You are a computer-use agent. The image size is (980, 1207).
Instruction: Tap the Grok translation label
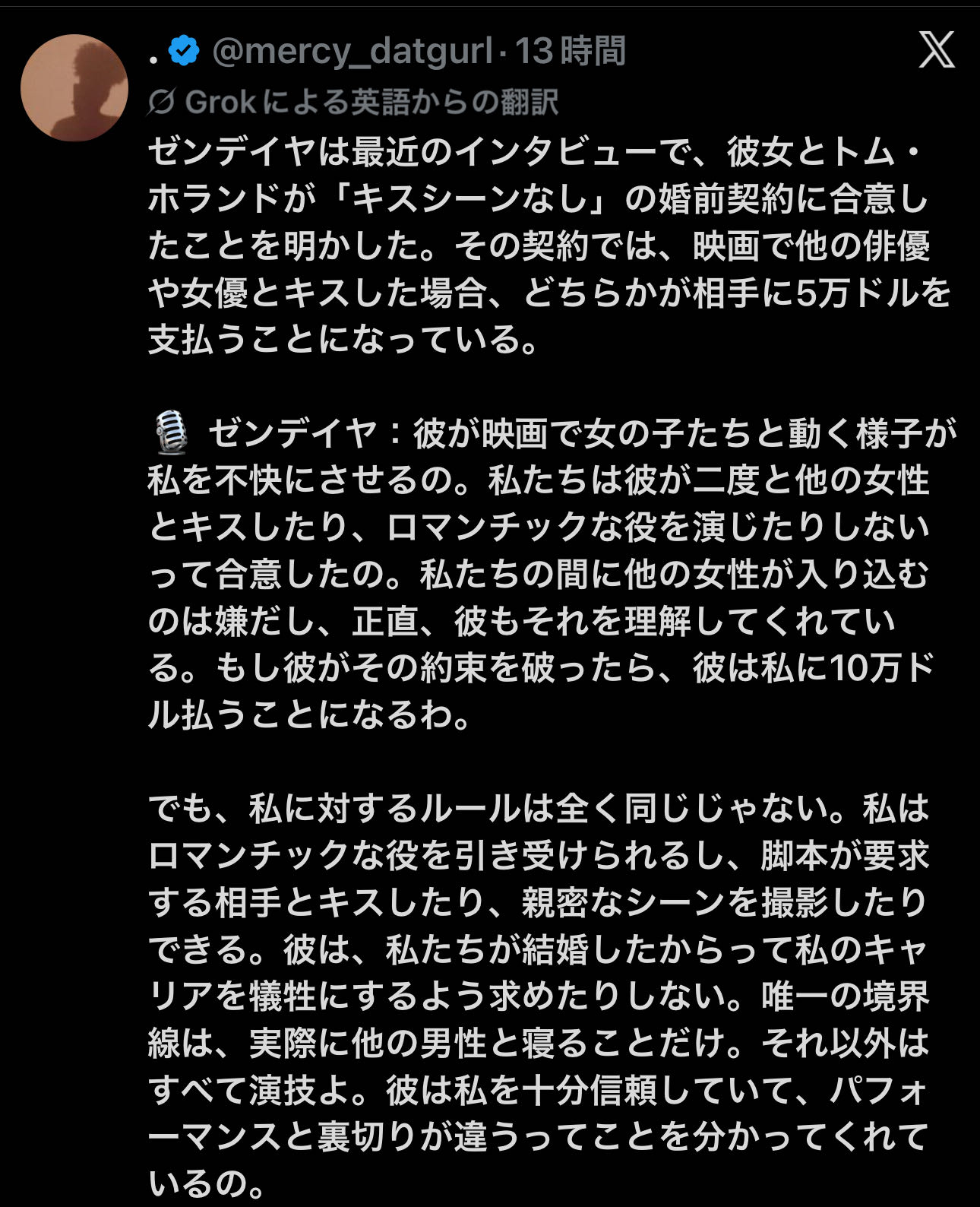(x=353, y=102)
